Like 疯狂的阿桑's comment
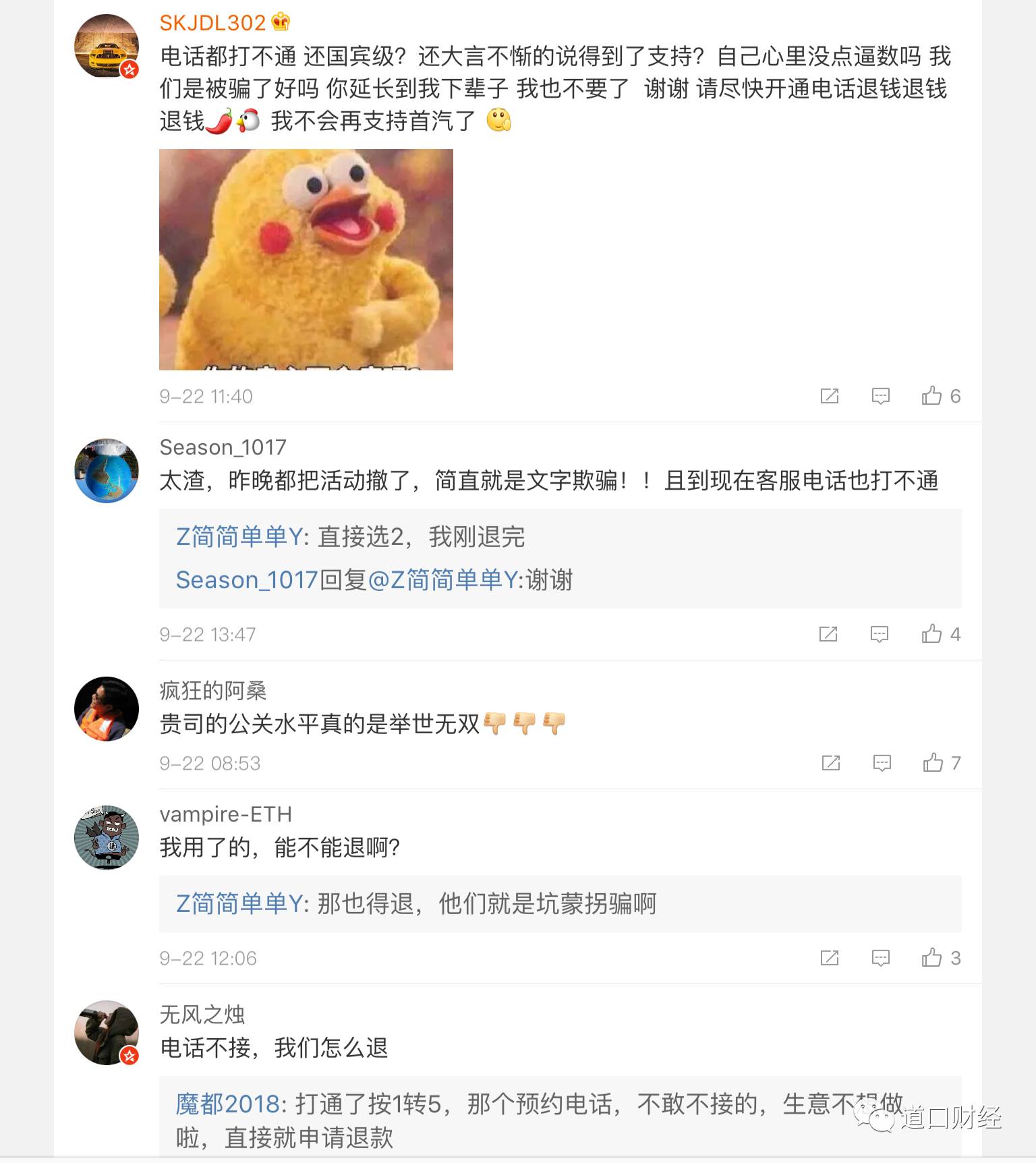This screenshot has height=1163, width=1036. click(933, 763)
